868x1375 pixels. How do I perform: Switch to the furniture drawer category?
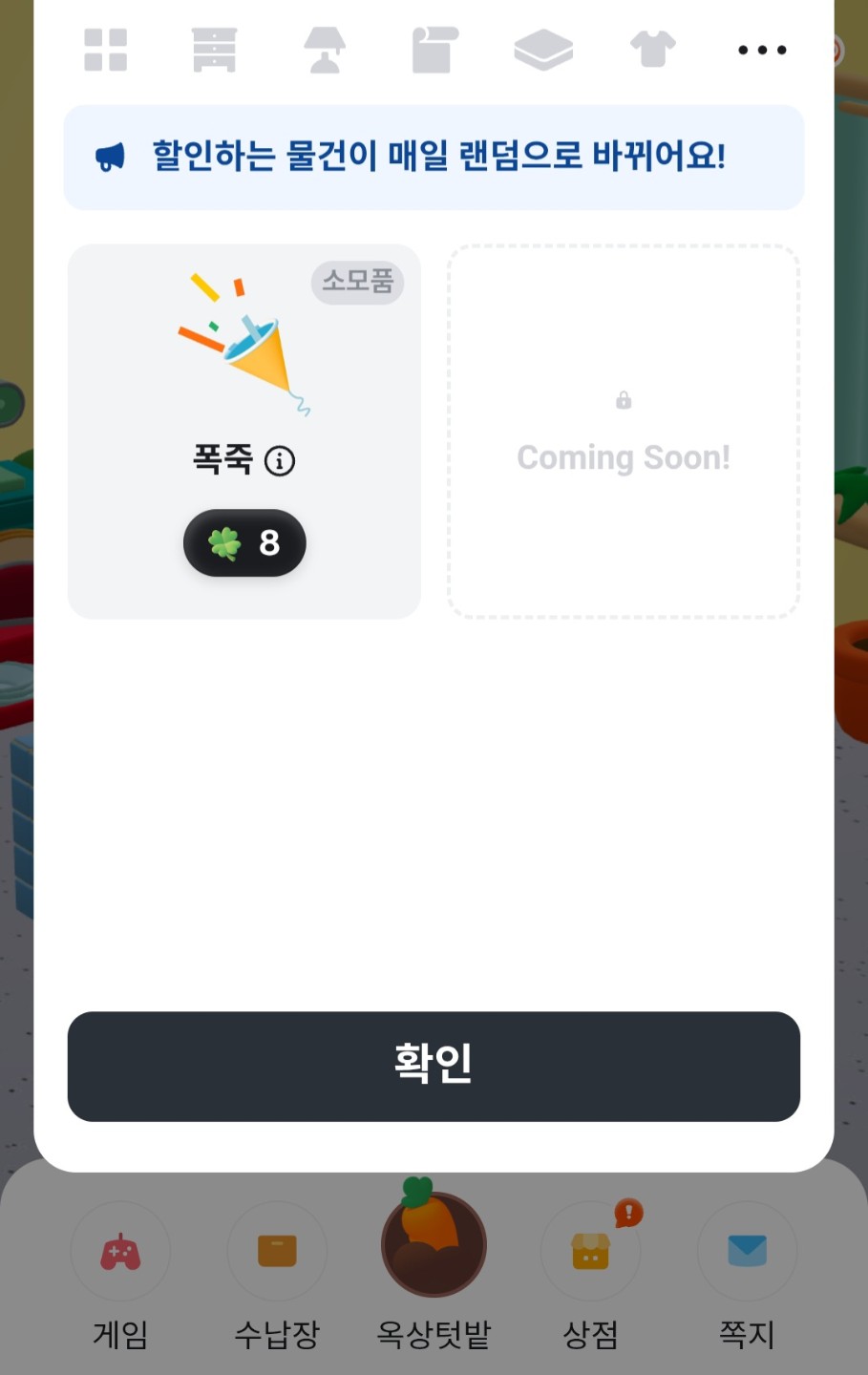coord(214,51)
